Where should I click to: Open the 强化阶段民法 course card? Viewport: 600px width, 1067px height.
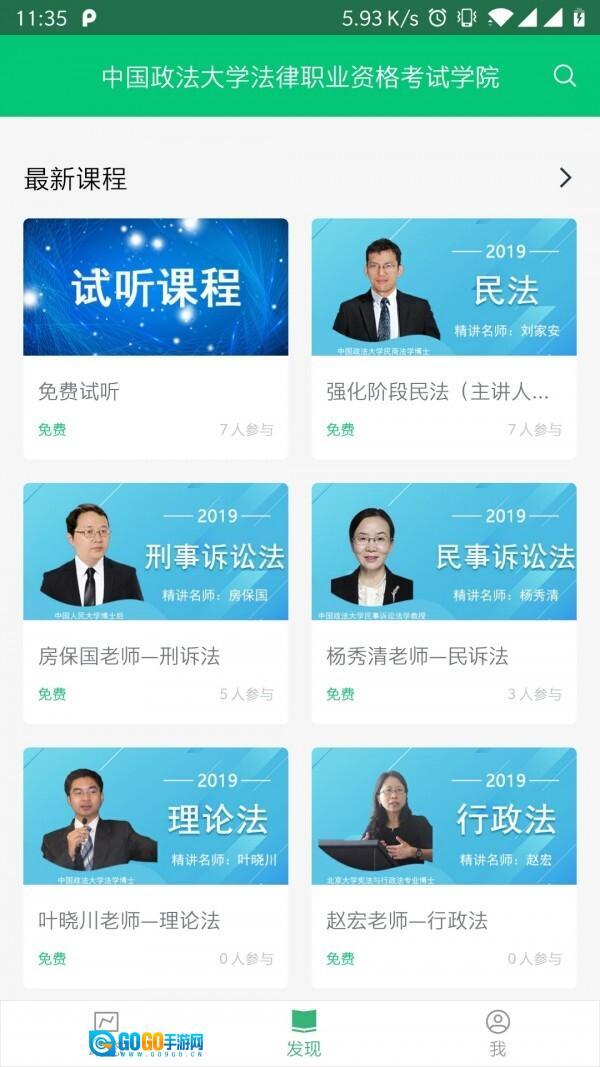[x=443, y=337]
